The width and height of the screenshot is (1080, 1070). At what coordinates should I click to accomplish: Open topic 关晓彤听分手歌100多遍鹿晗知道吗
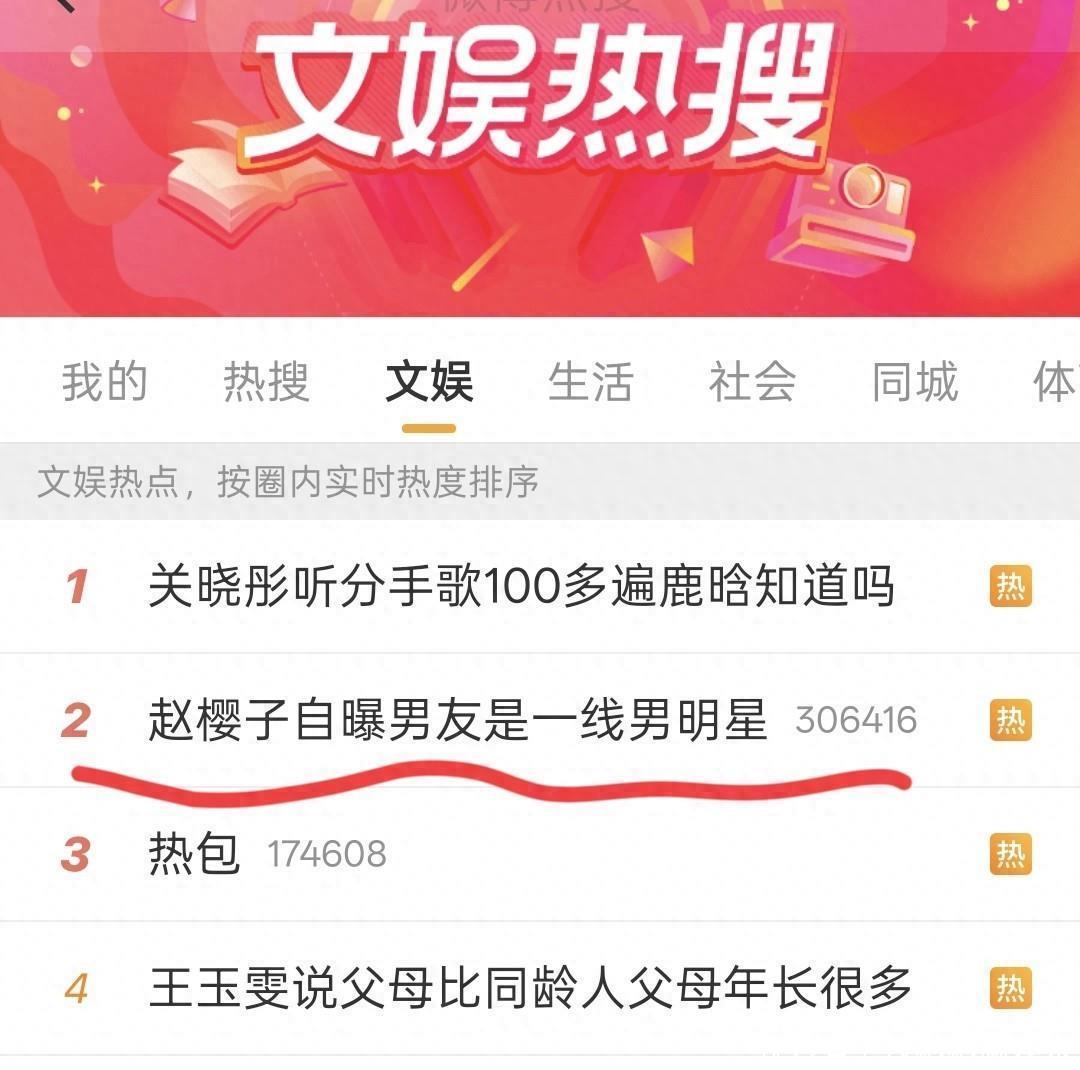click(x=520, y=586)
